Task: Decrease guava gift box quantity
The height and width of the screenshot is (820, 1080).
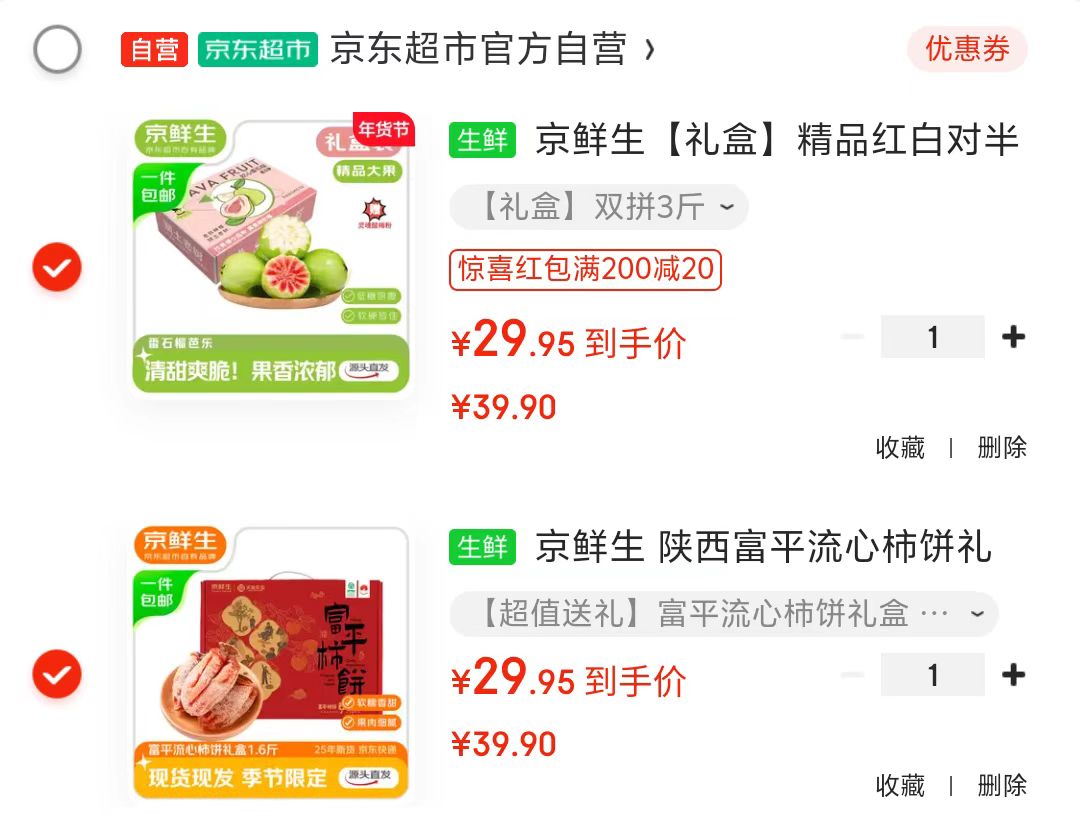Action: click(x=853, y=337)
